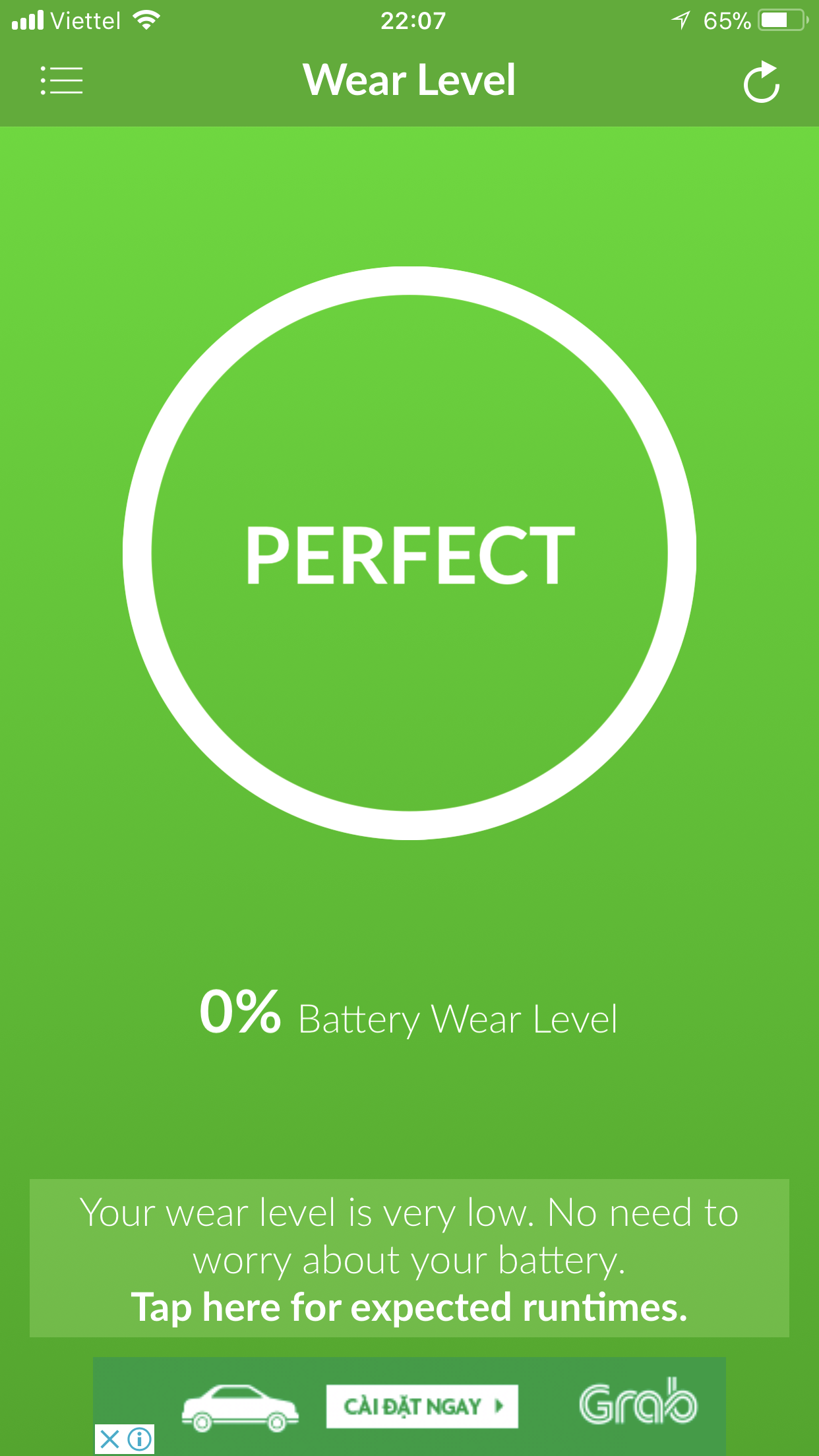Open the side menu list icon
This screenshot has width=819, height=1456.
coord(61,80)
